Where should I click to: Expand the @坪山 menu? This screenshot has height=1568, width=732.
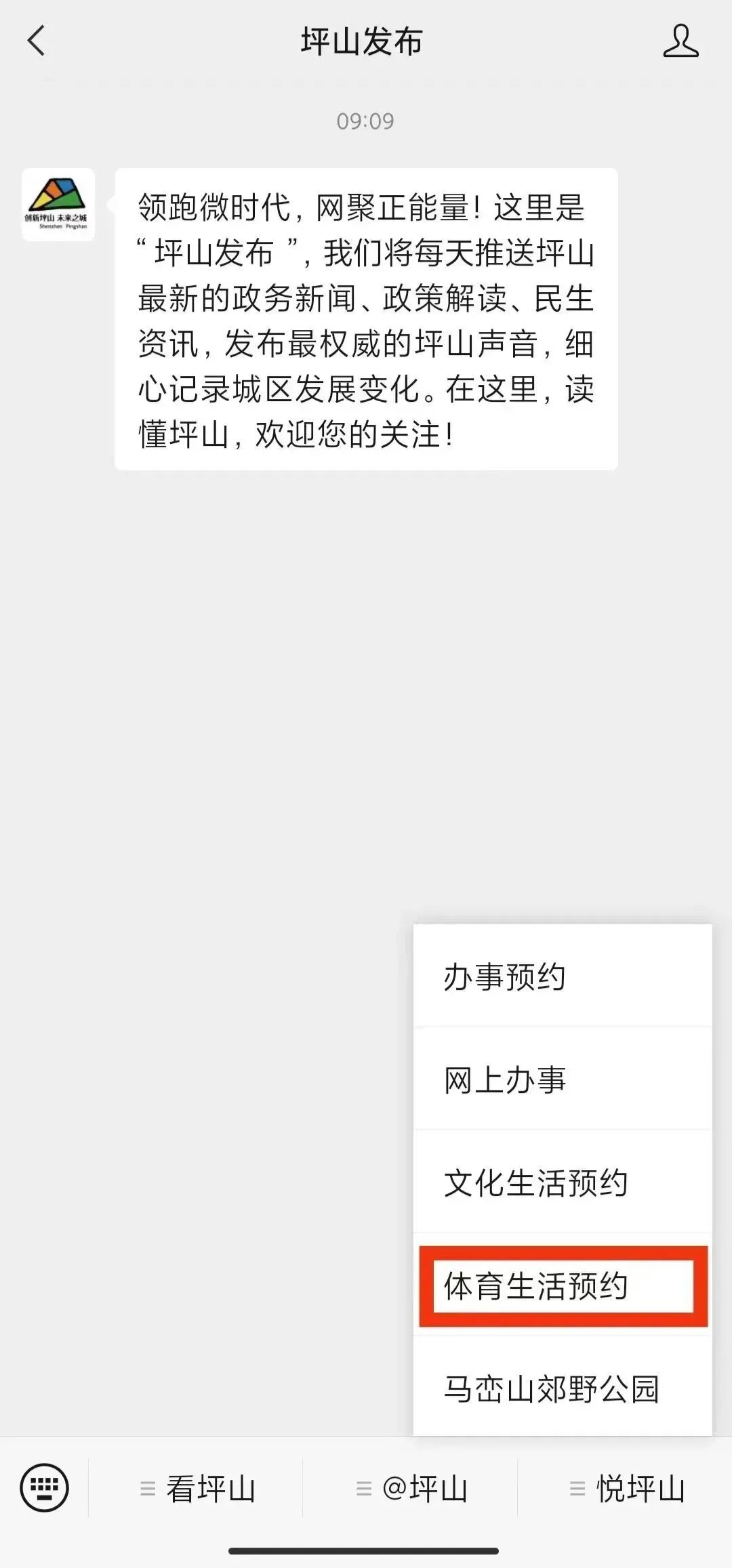[x=411, y=1489]
